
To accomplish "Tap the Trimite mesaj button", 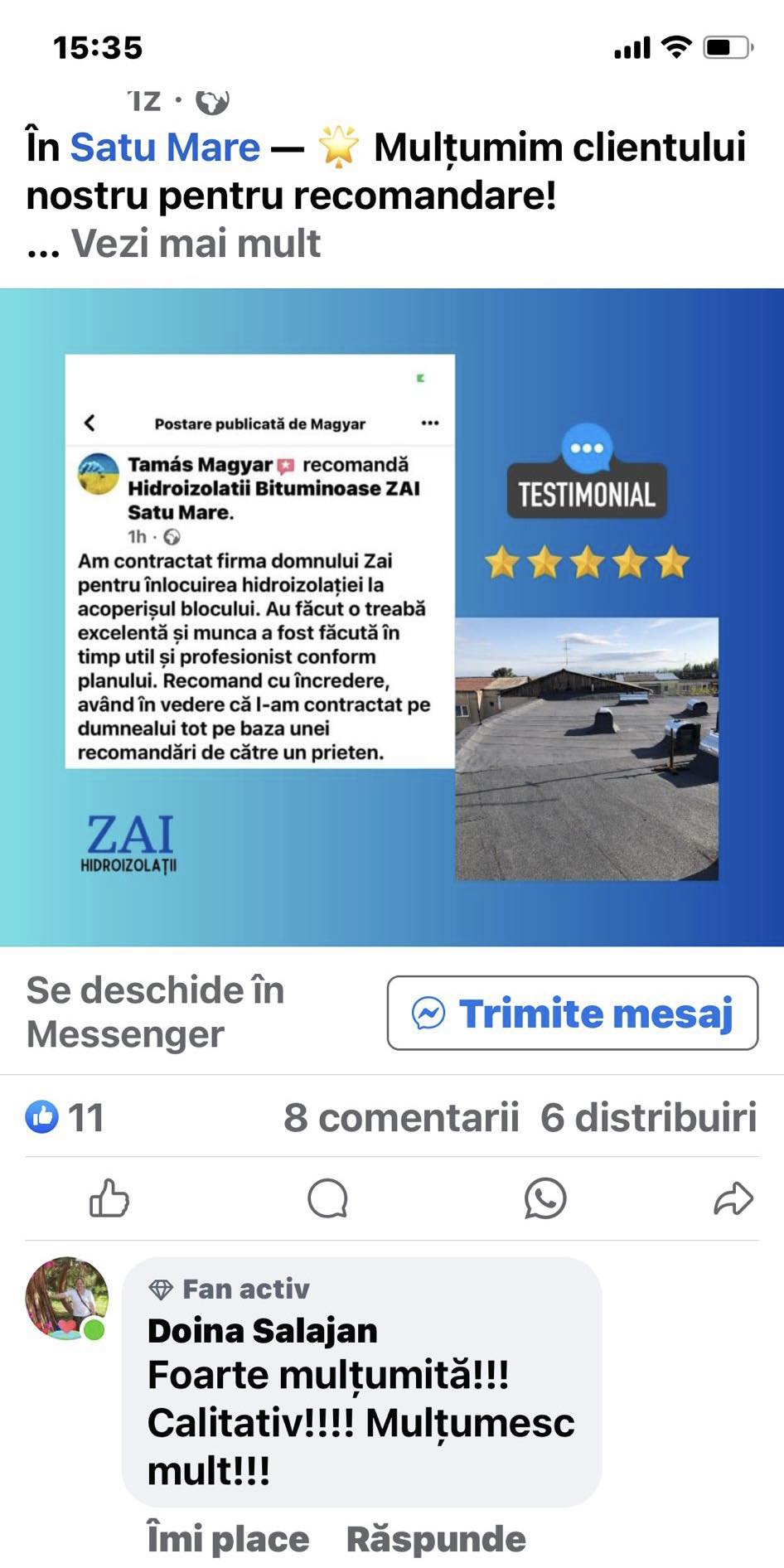I will [572, 1013].
